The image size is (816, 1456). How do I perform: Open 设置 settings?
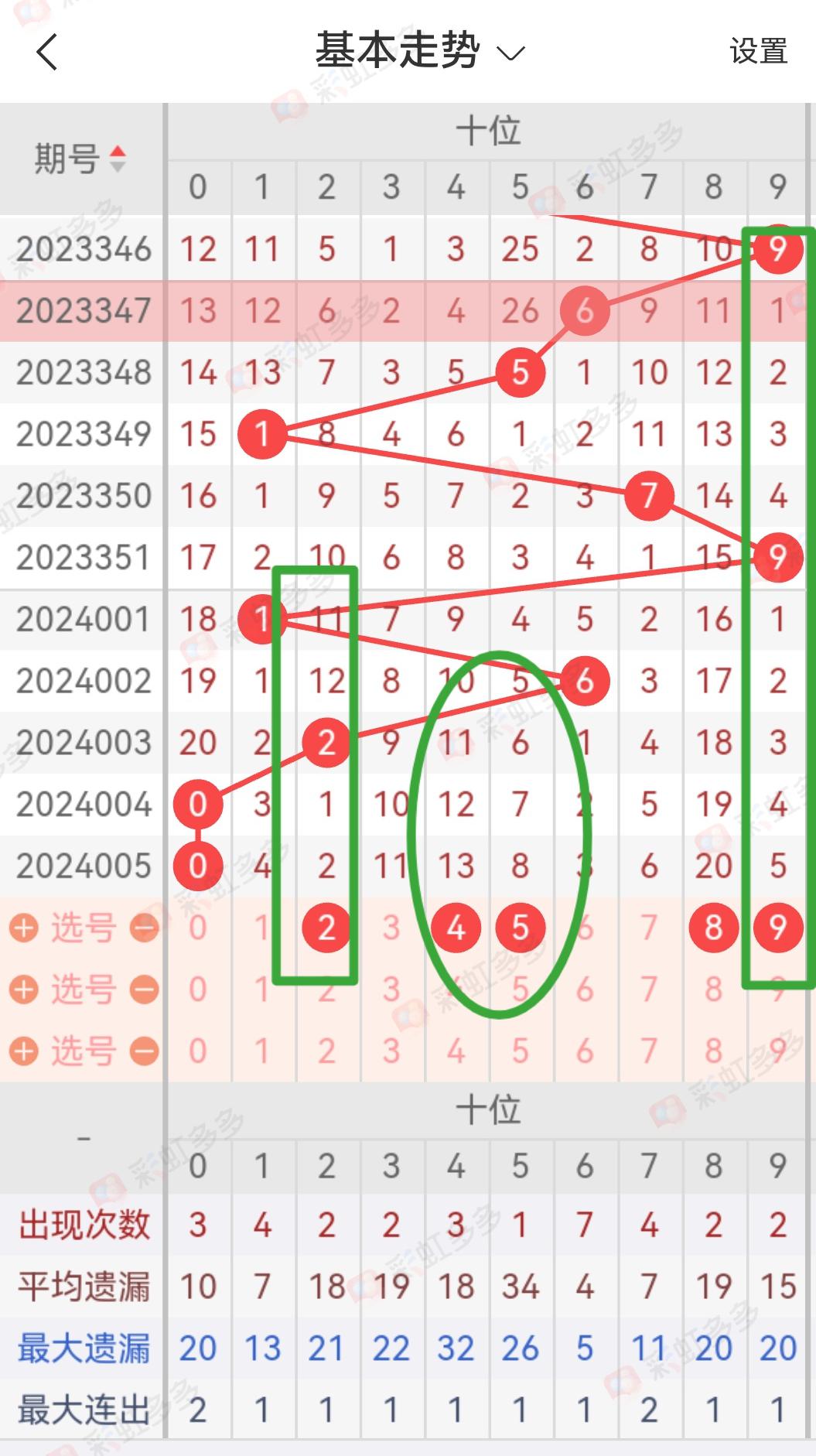point(758,52)
